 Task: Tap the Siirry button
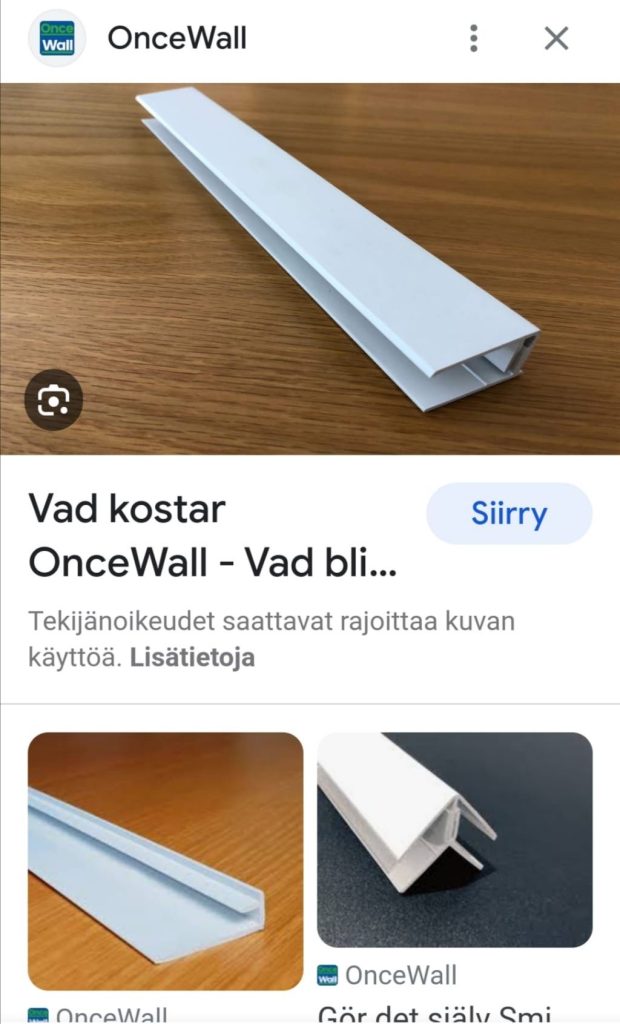[509, 515]
